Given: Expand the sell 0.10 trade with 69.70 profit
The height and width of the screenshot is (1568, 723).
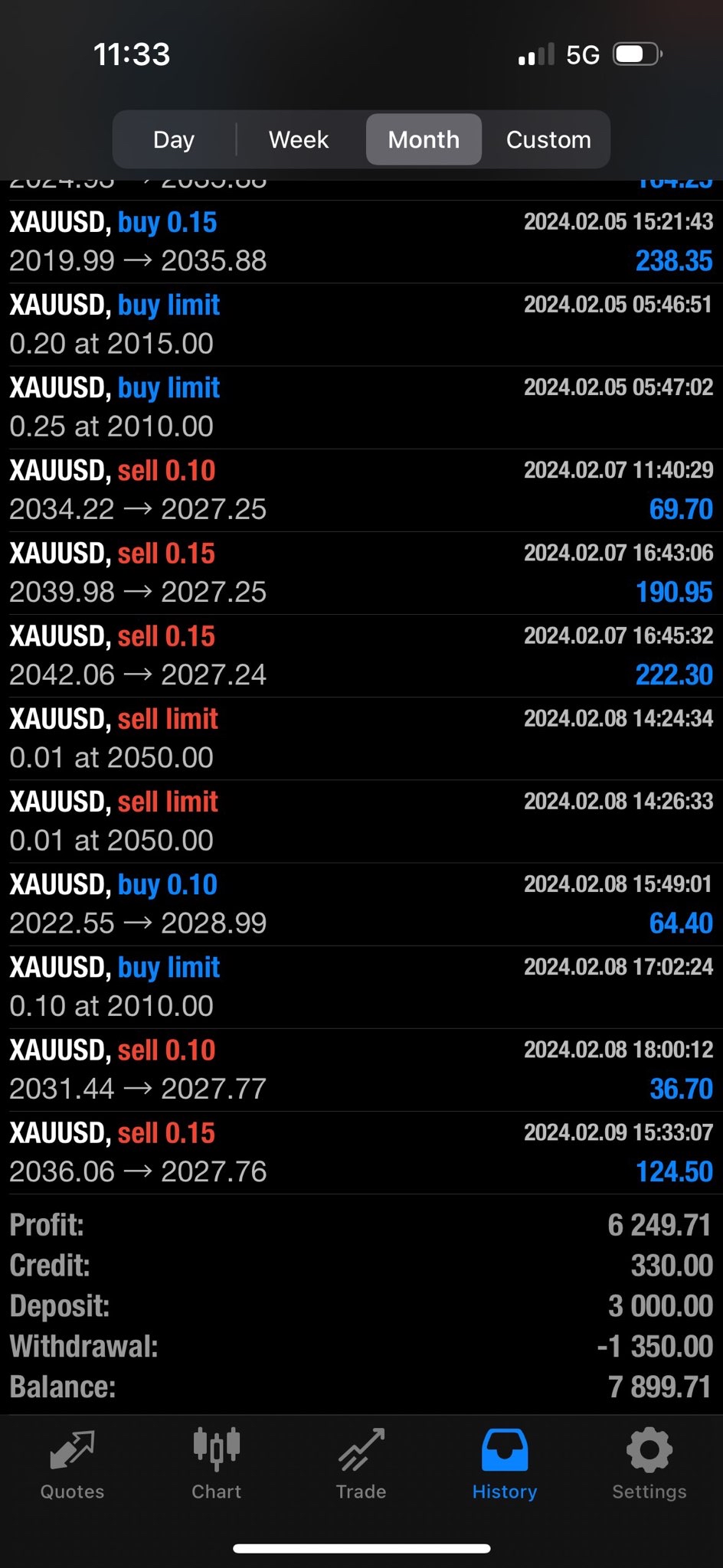Looking at the screenshot, I should [x=360, y=490].
